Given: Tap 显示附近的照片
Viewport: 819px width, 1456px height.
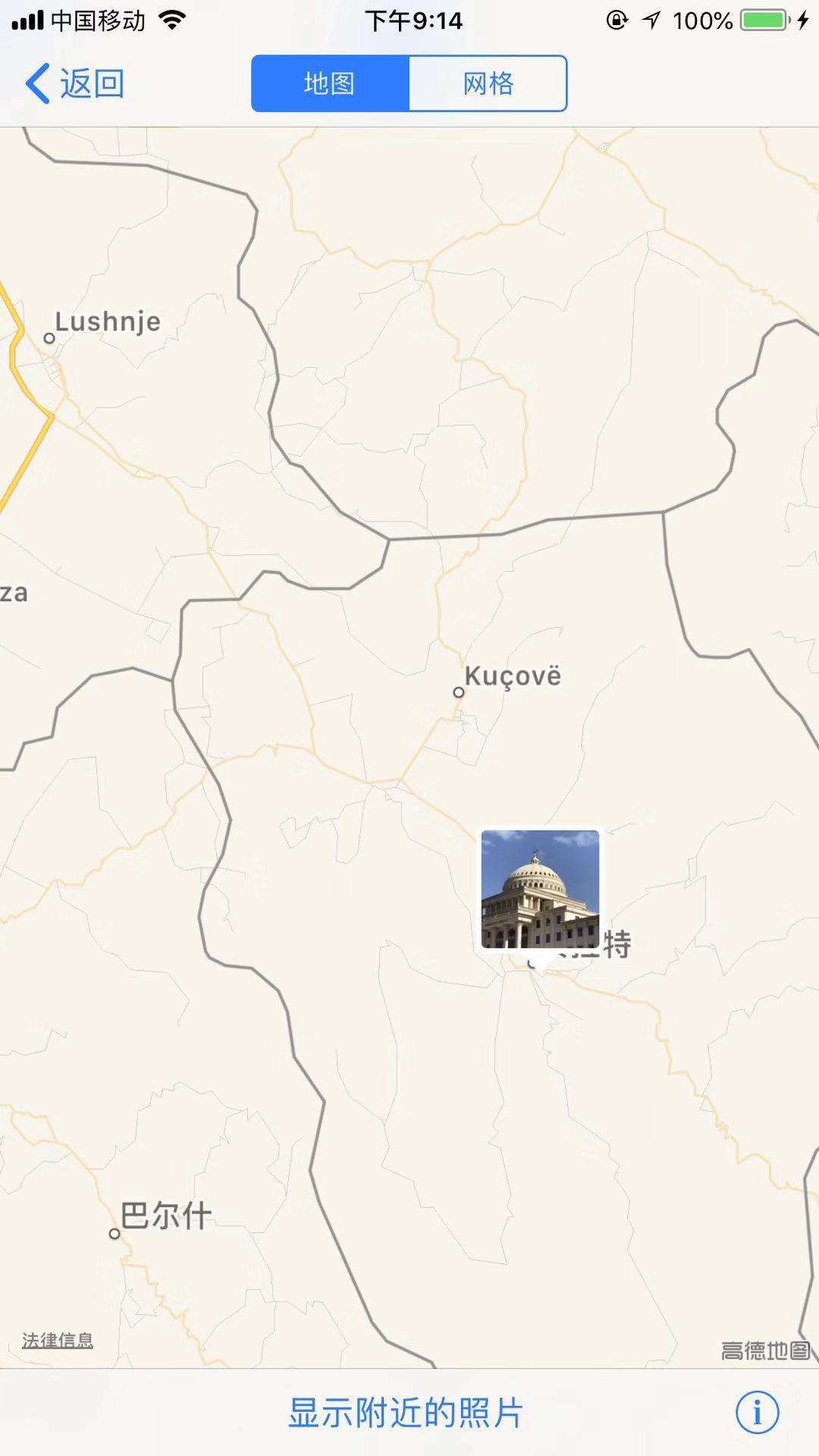Looking at the screenshot, I should tap(406, 1413).
